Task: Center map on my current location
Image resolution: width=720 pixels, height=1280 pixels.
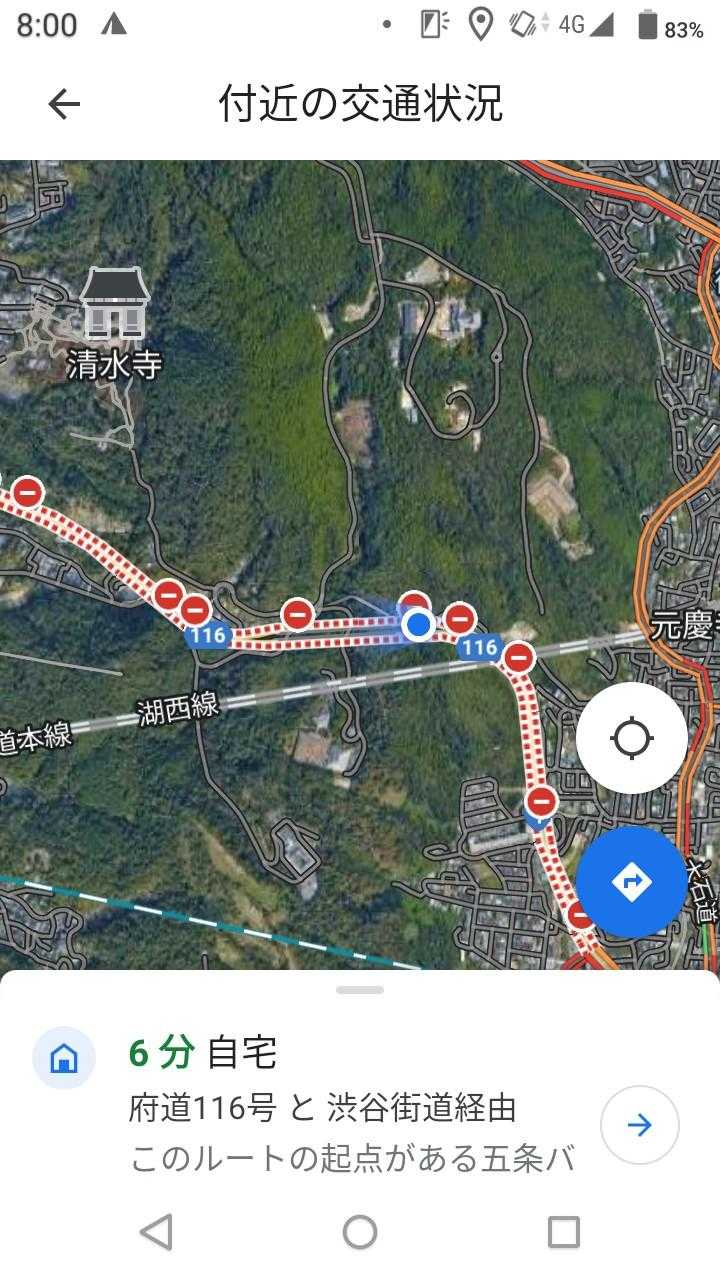Action: 631,739
